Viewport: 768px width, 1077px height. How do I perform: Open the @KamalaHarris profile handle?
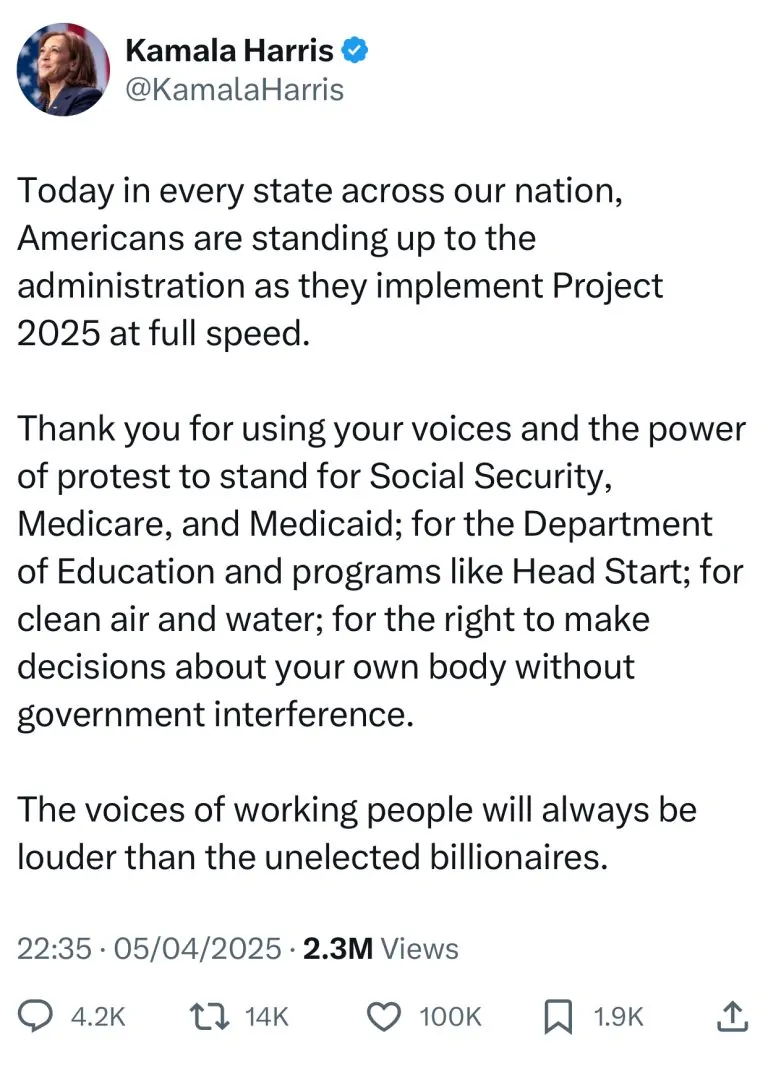coord(234,90)
